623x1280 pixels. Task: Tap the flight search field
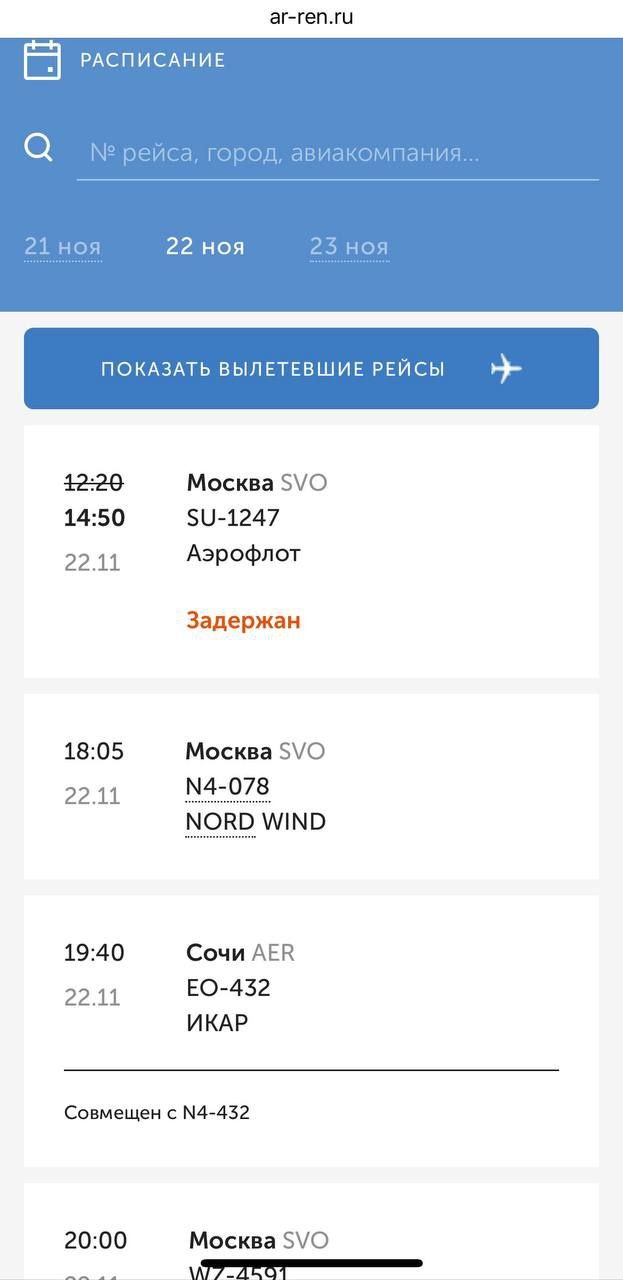pos(337,154)
